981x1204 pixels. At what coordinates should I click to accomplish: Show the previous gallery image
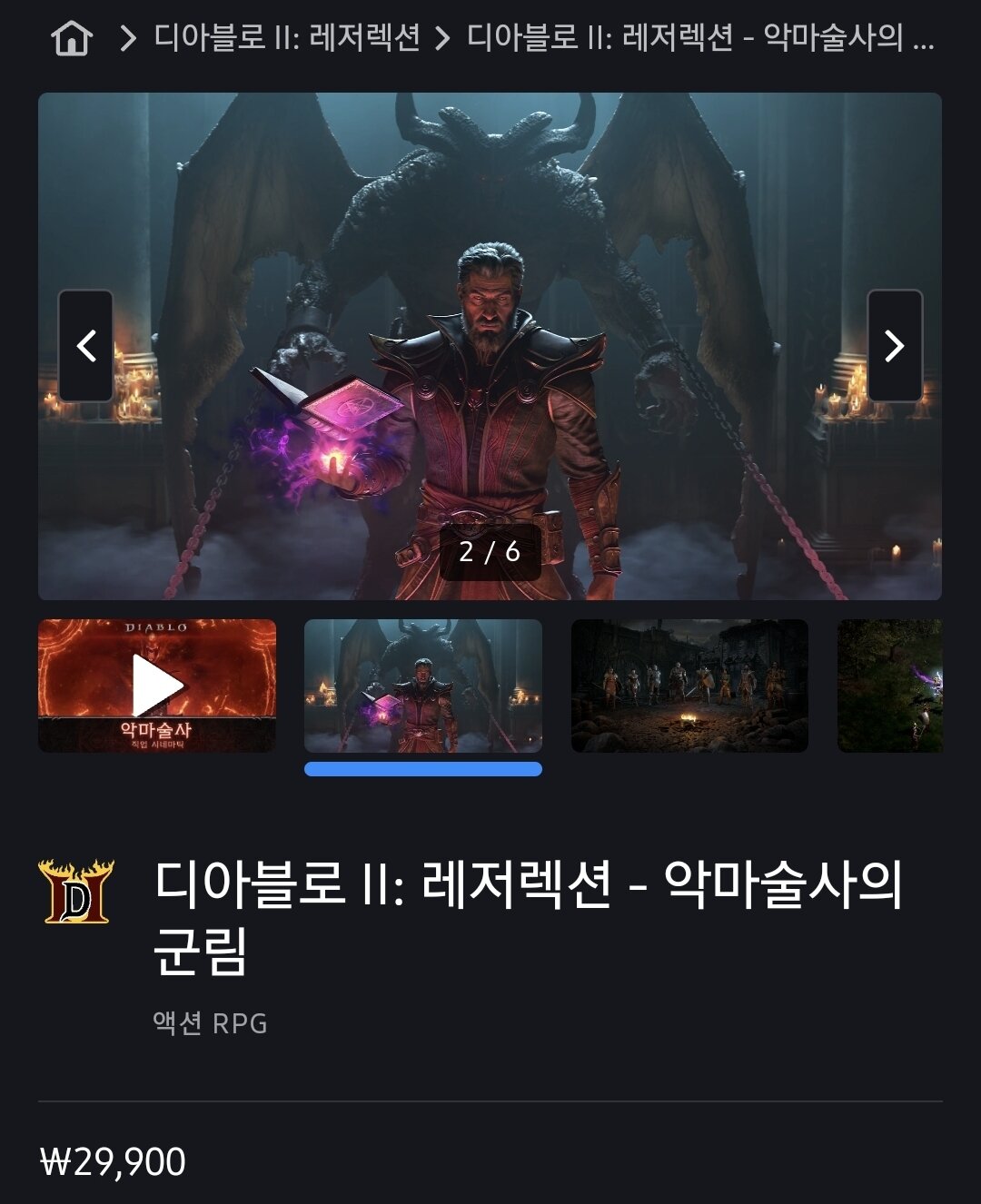click(86, 346)
